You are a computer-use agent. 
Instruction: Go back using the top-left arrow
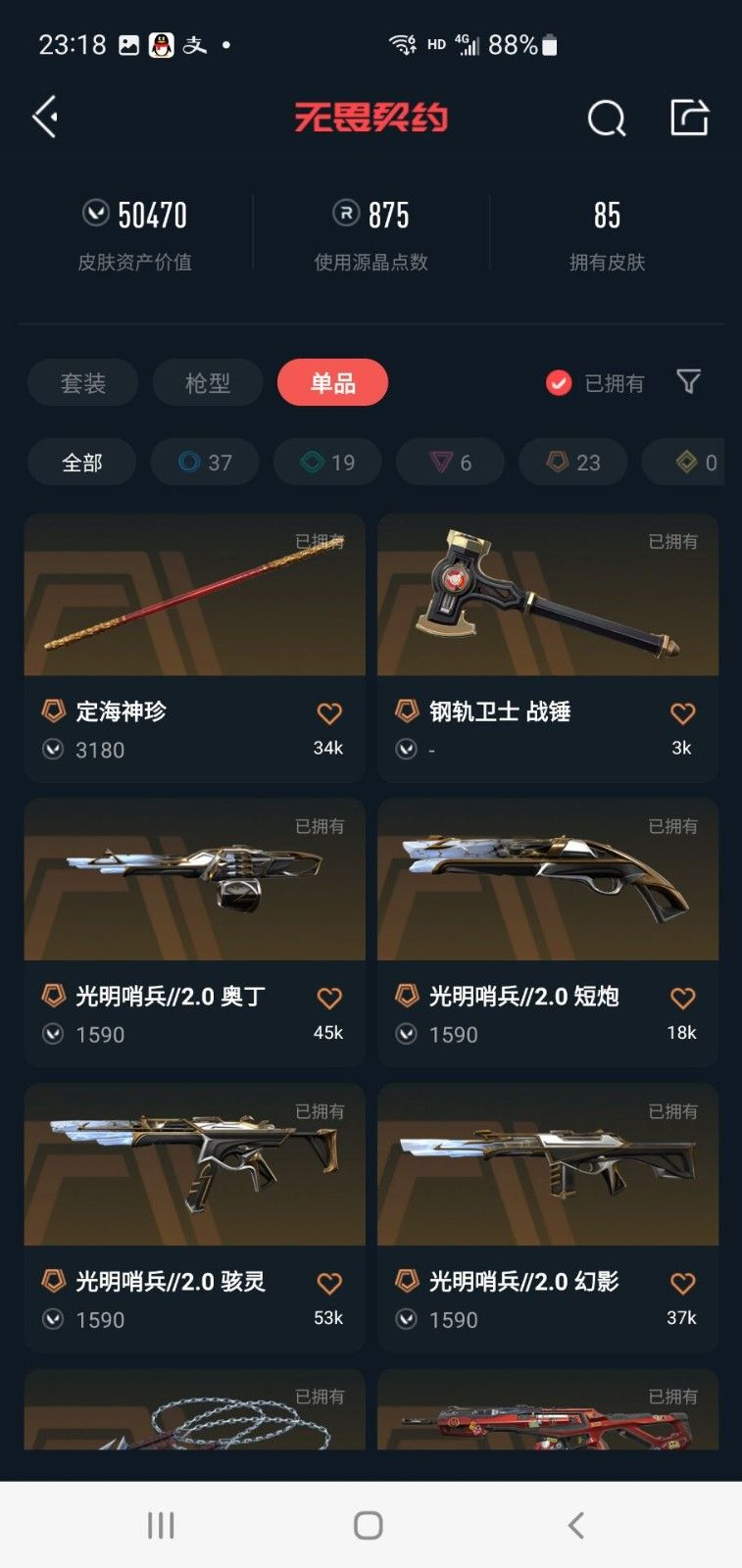pos(45,118)
